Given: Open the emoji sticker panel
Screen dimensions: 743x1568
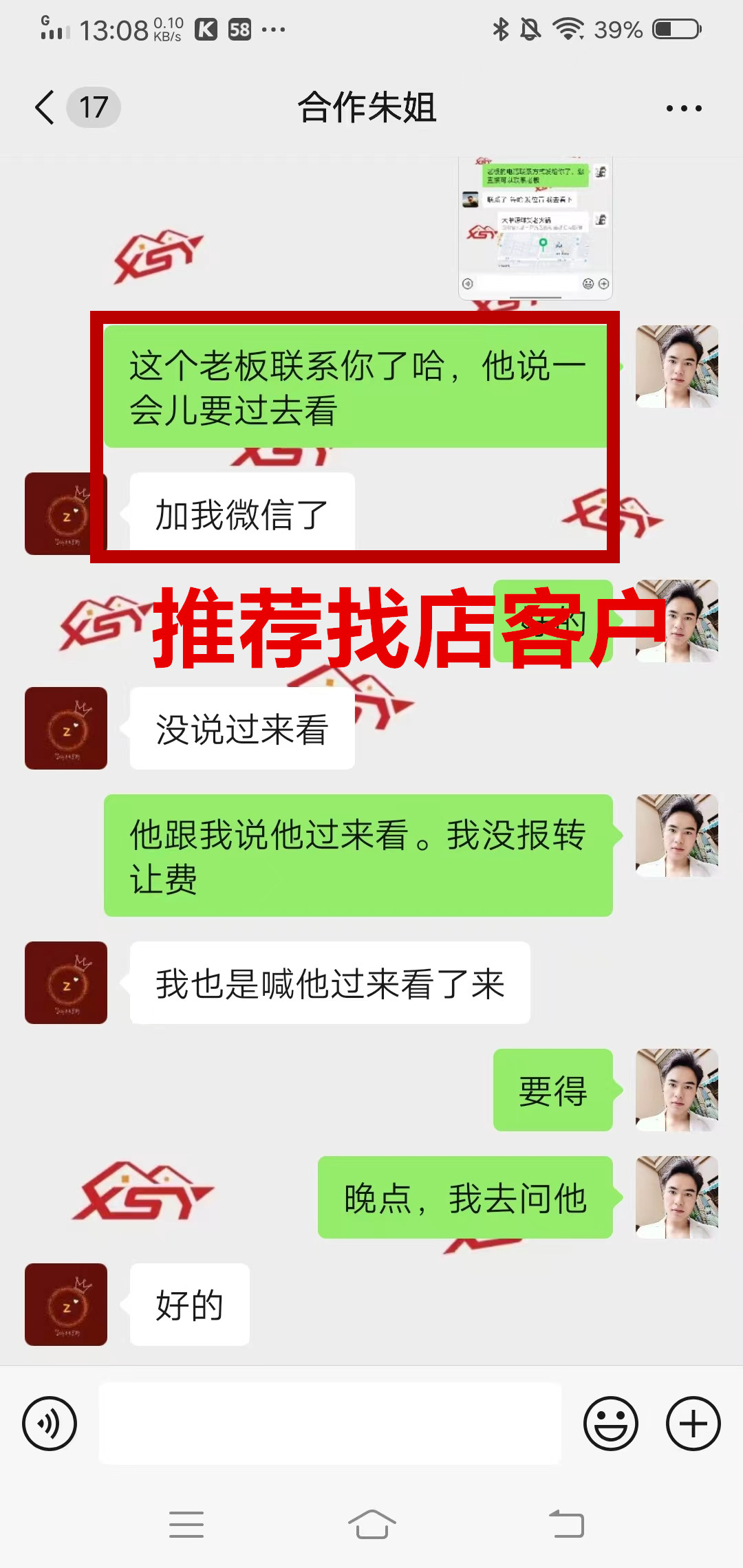Looking at the screenshot, I should (610, 1423).
